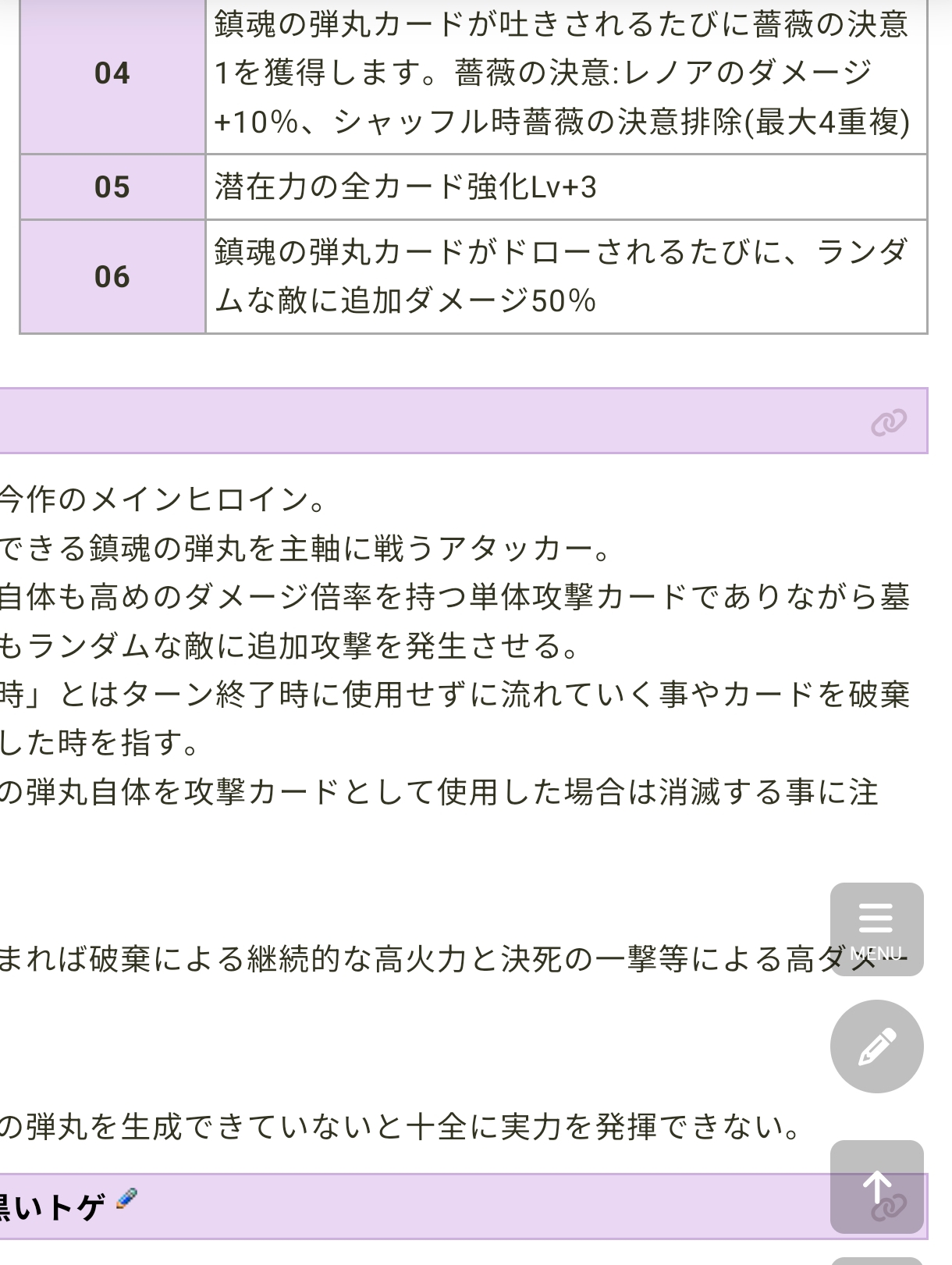
Task: Tap the pencil edit floating button
Action: pos(876,1046)
